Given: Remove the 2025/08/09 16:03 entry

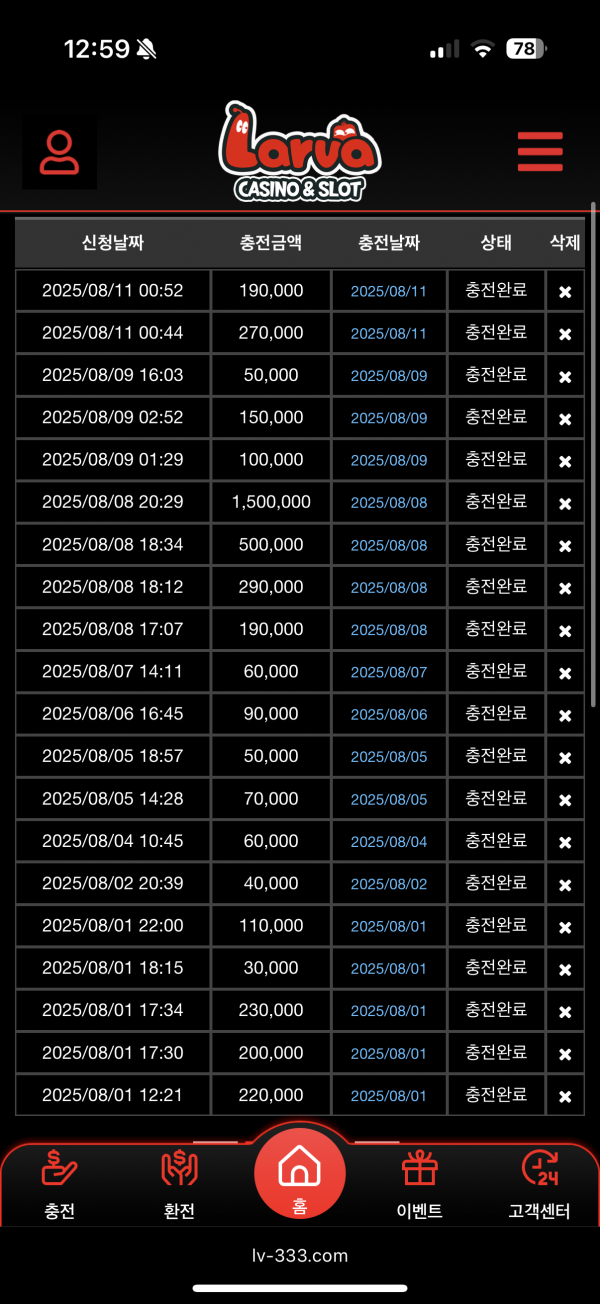Looking at the screenshot, I should click(565, 377).
